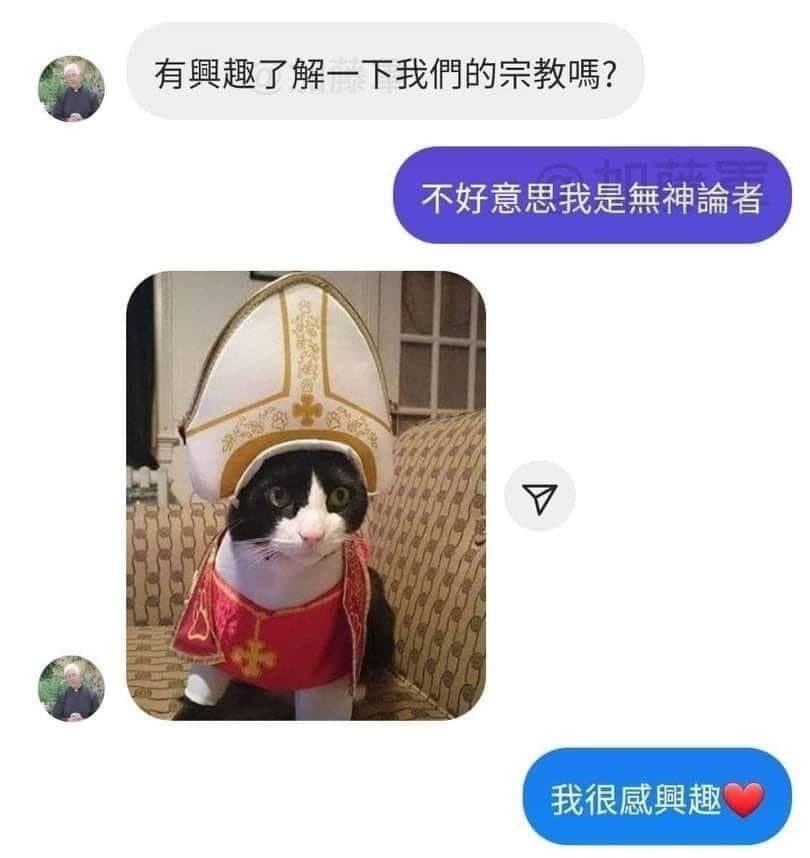Open sender's avatar beside the religion question
This screenshot has height=858, width=810.
[x=71, y=88]
